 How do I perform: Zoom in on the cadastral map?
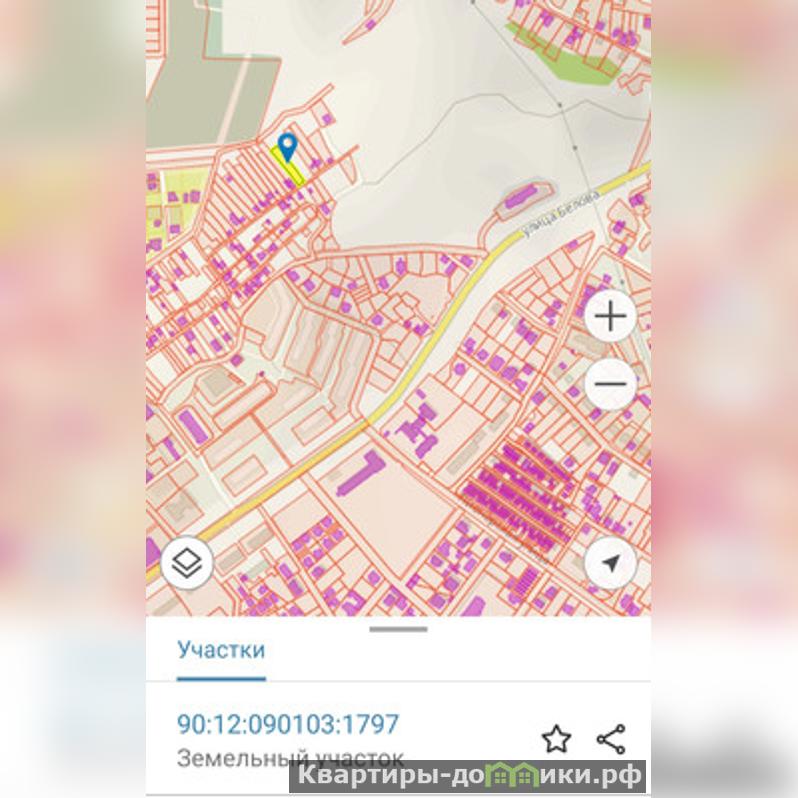[610, 317]
